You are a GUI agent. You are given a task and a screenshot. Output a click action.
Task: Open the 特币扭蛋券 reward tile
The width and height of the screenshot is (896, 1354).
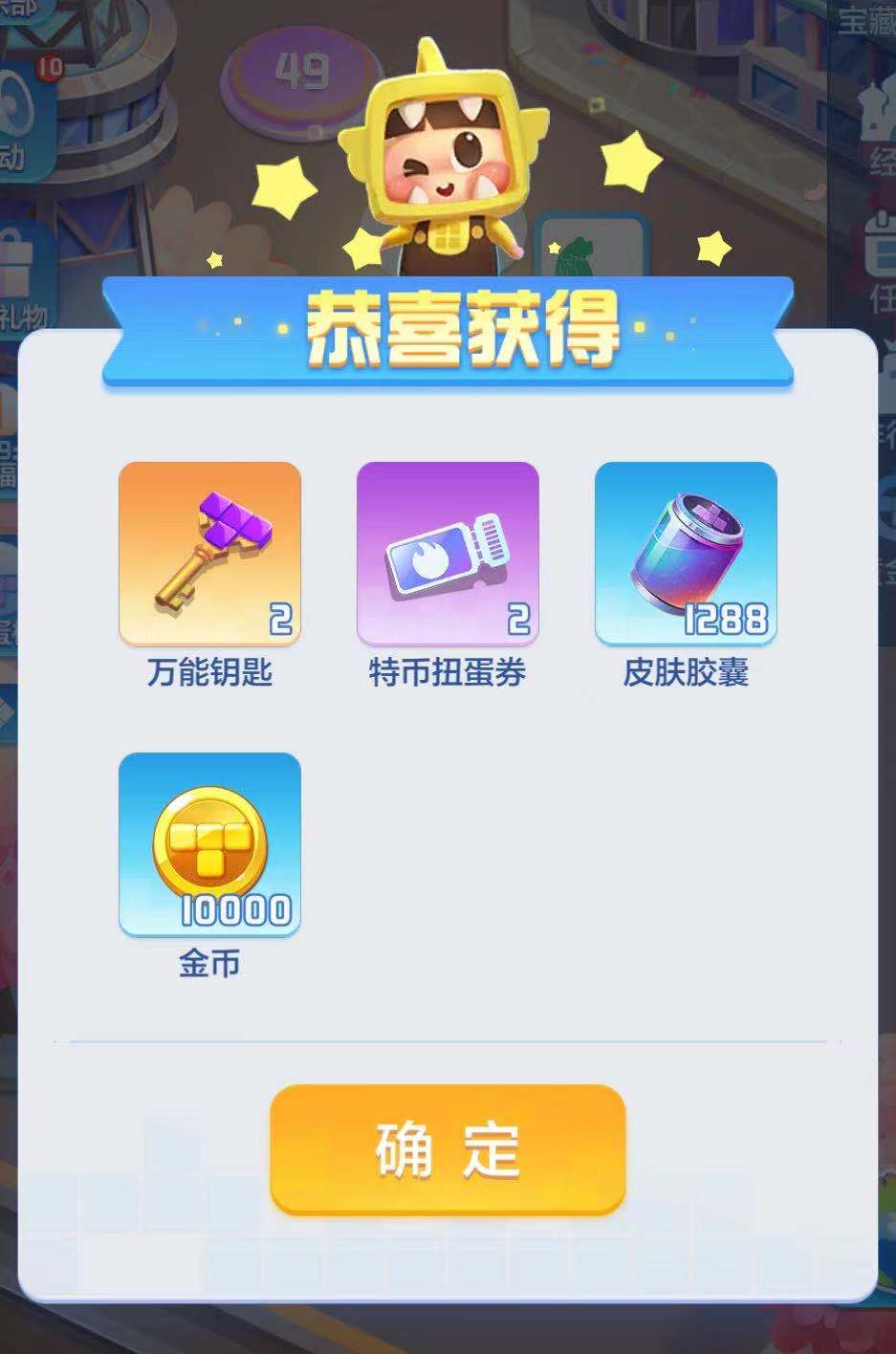[448, 554]
